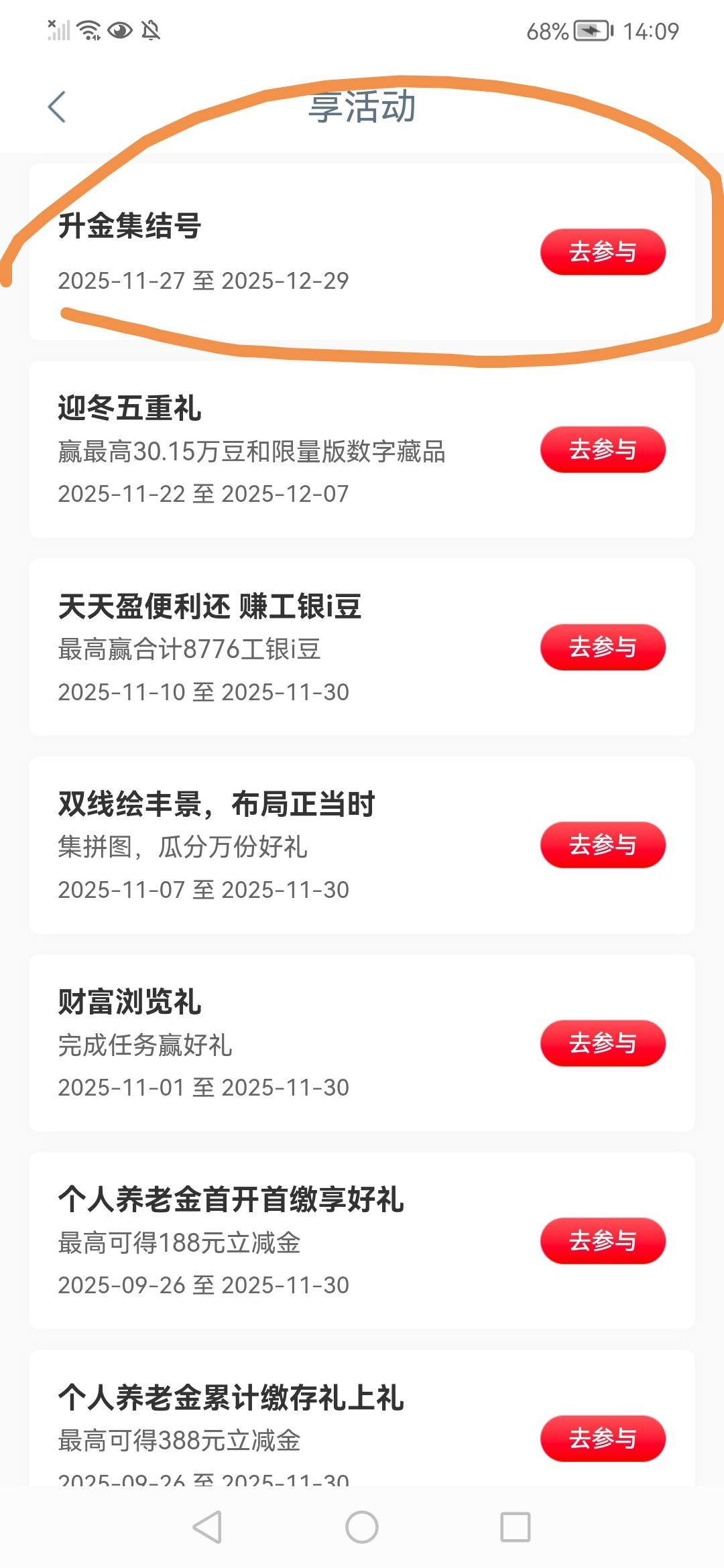Image resolution: width=724 pixels, height=1568 pixels.
Task: Tap 去参与 for 升金集结号
Action: pyautogui.click(x=602, y=252)
